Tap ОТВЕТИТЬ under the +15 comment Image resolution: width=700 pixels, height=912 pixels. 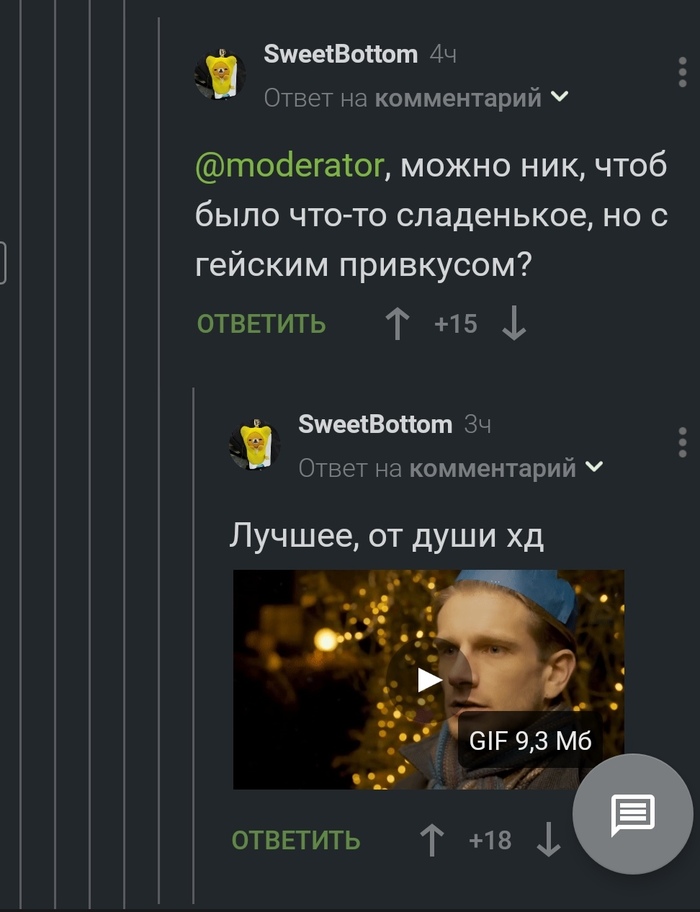261,324
